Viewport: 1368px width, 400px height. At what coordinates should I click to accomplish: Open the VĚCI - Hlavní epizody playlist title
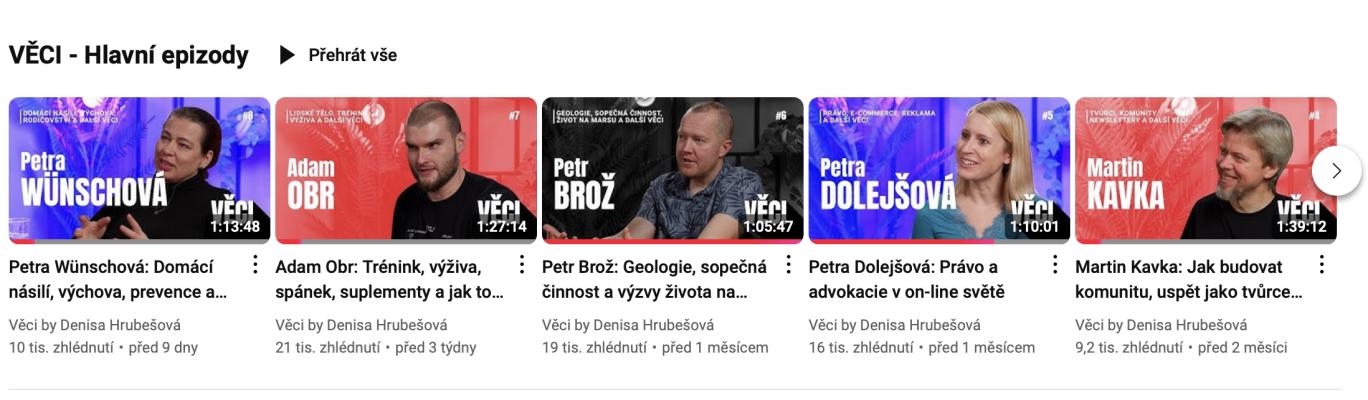(128, 55)
